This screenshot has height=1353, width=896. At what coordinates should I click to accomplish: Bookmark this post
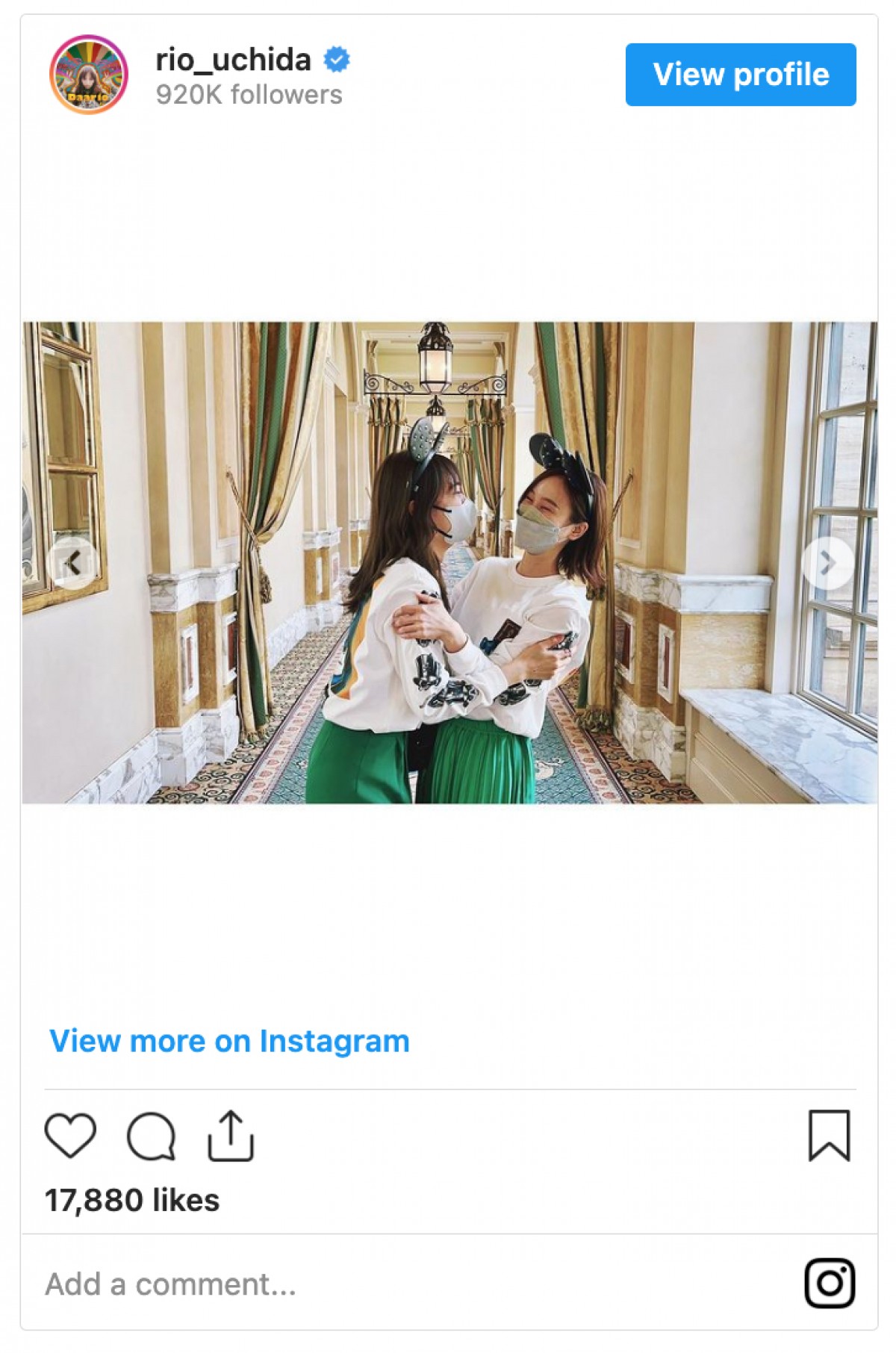[829, 1136]
